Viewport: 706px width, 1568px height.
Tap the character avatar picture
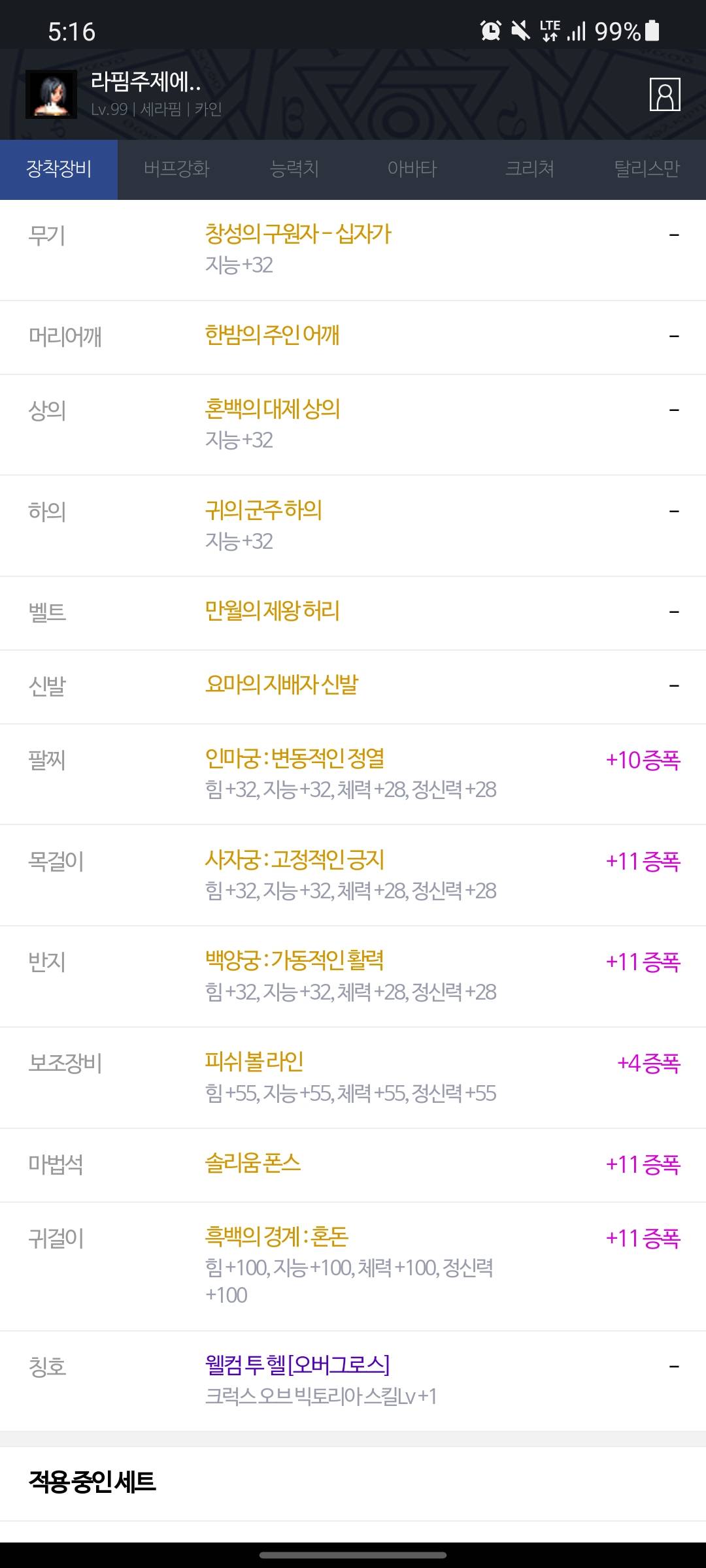pyautogui.click(x=51, y=95)
